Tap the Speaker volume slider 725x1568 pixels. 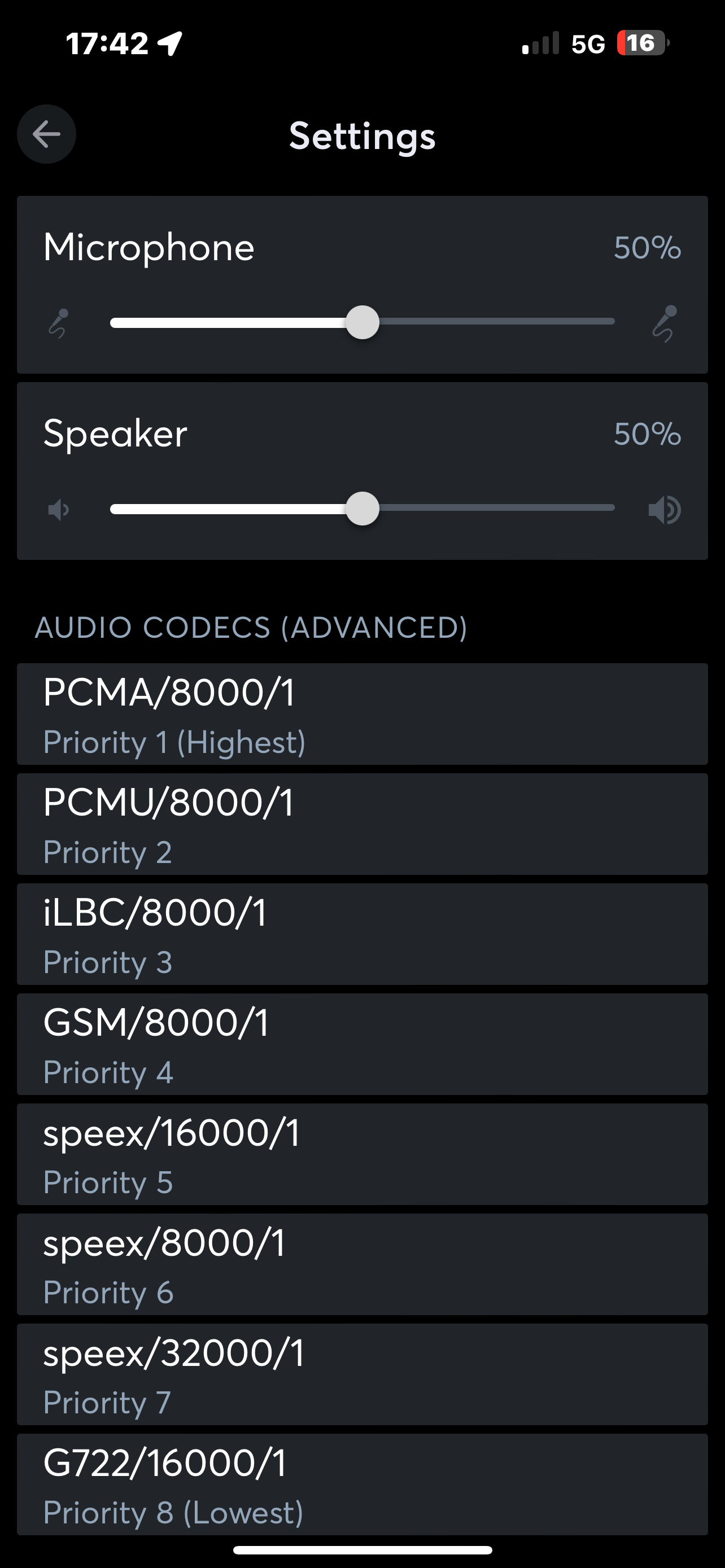tap(362, 508)
